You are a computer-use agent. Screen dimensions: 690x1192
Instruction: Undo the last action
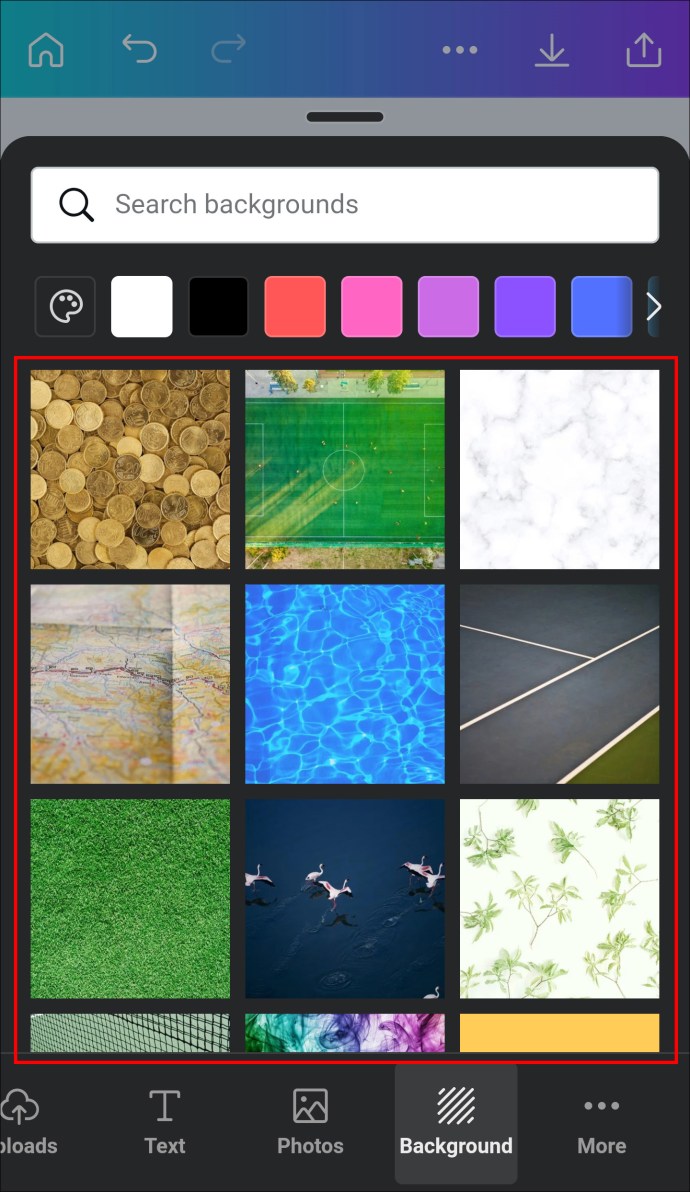coord(139,49)
